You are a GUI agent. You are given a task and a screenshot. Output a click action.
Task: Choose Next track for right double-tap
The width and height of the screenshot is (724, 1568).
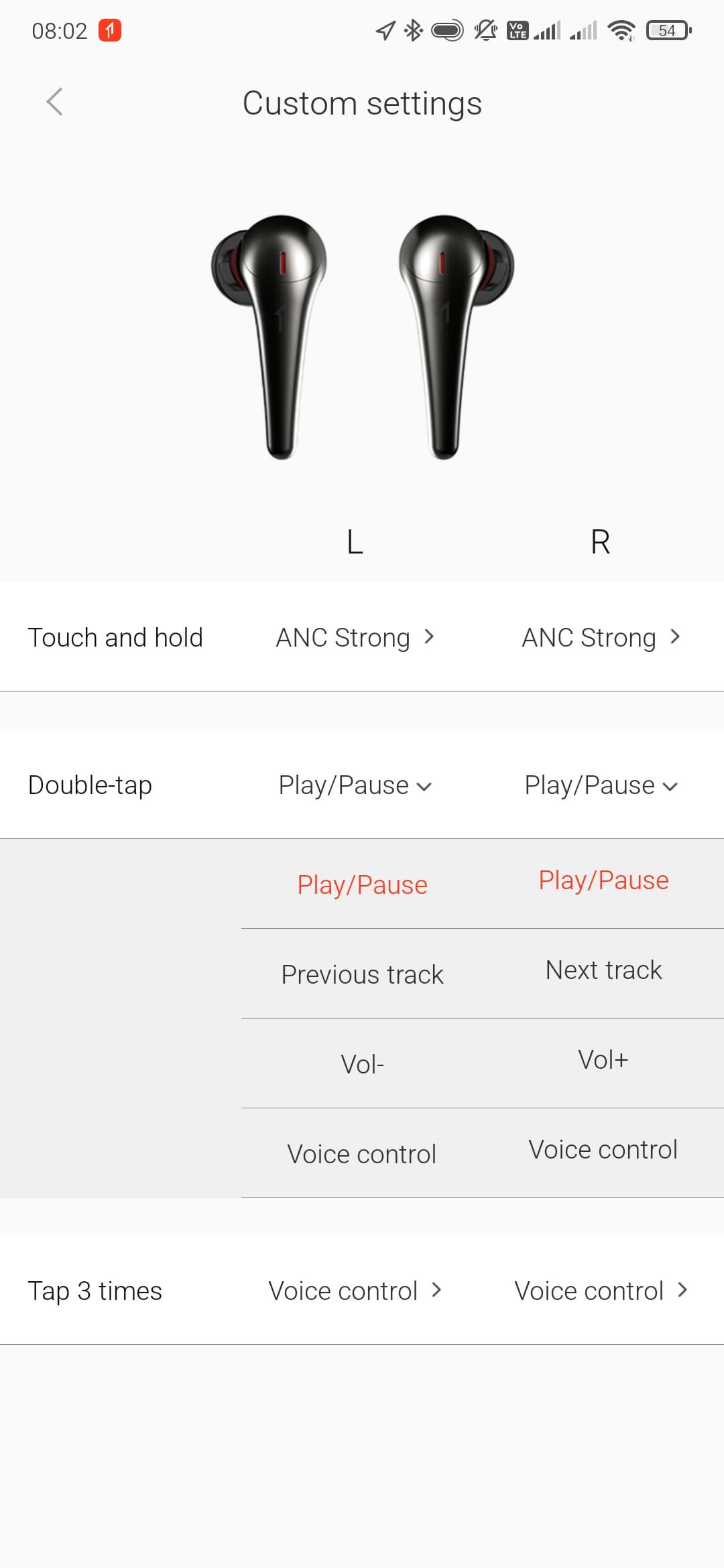(603, 970)
